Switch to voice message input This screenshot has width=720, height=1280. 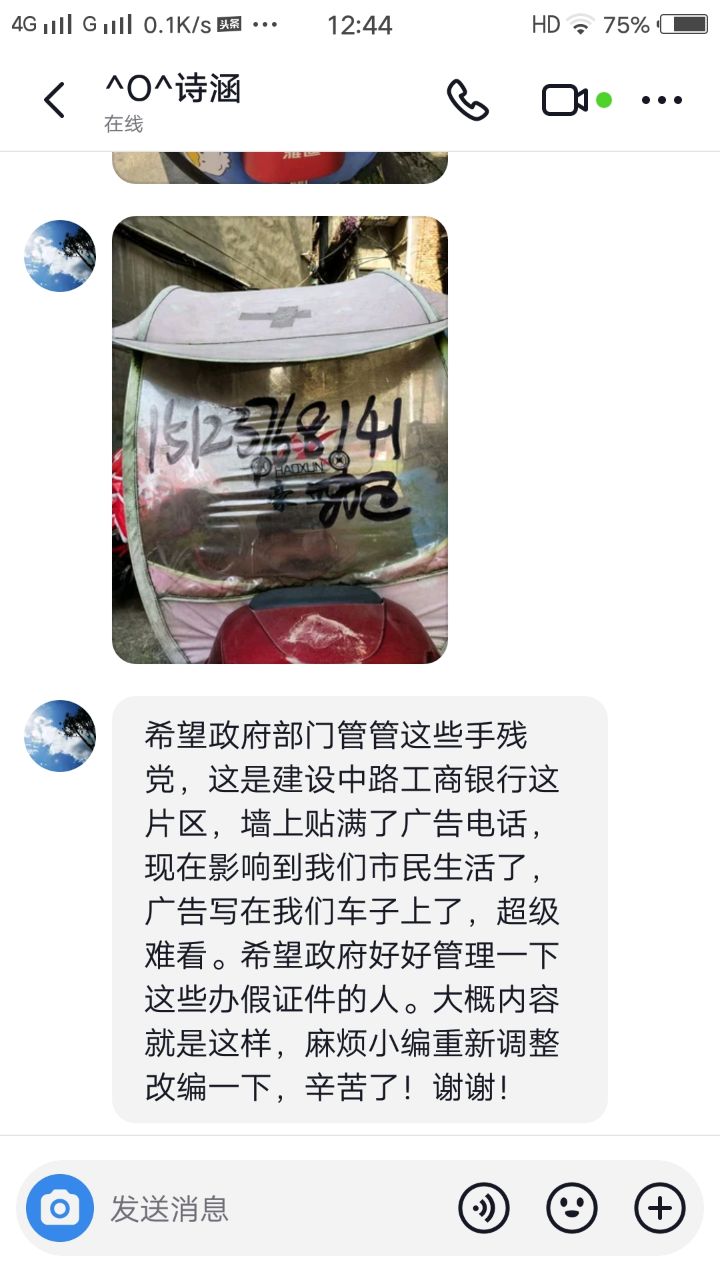(484, 1208)
